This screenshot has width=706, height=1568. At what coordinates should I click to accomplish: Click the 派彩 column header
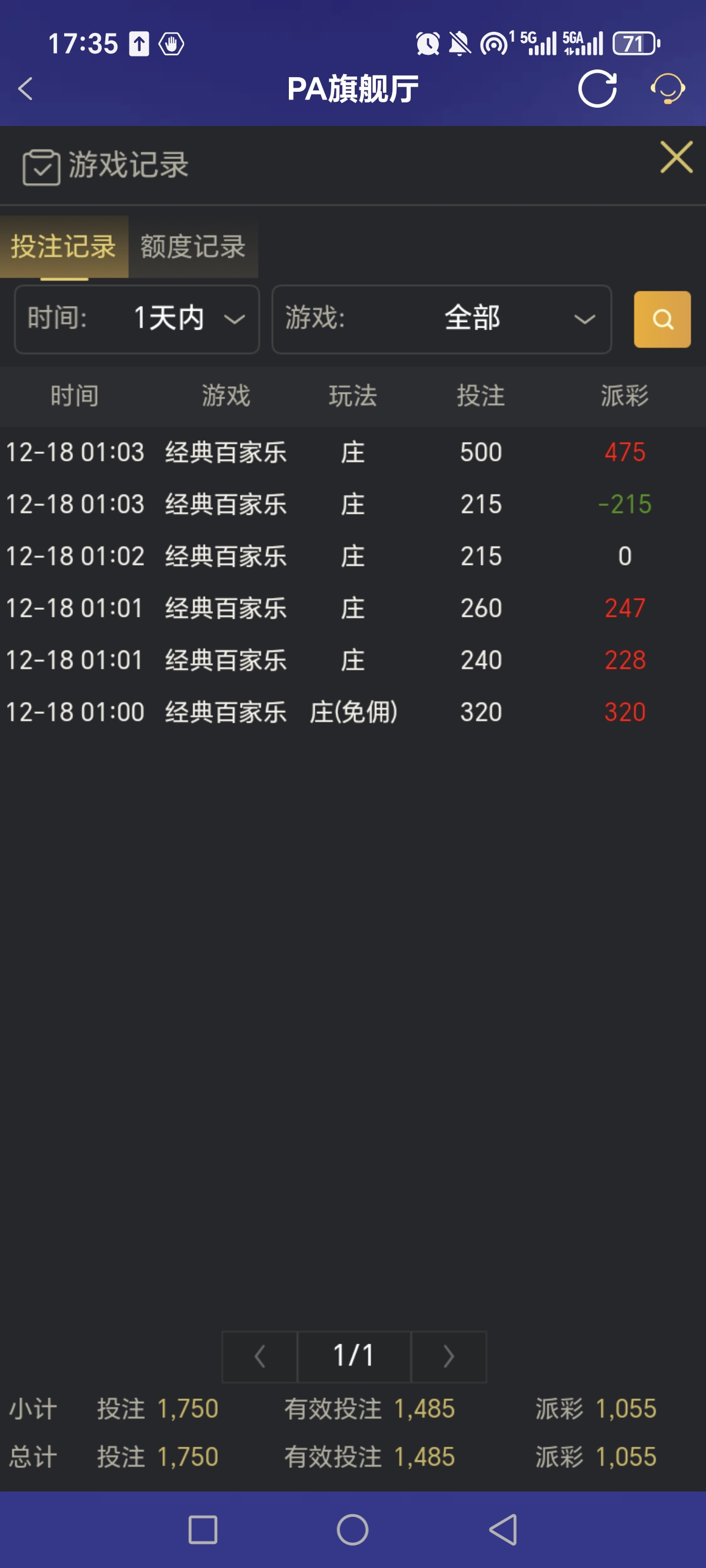click(x=622, y=396)
